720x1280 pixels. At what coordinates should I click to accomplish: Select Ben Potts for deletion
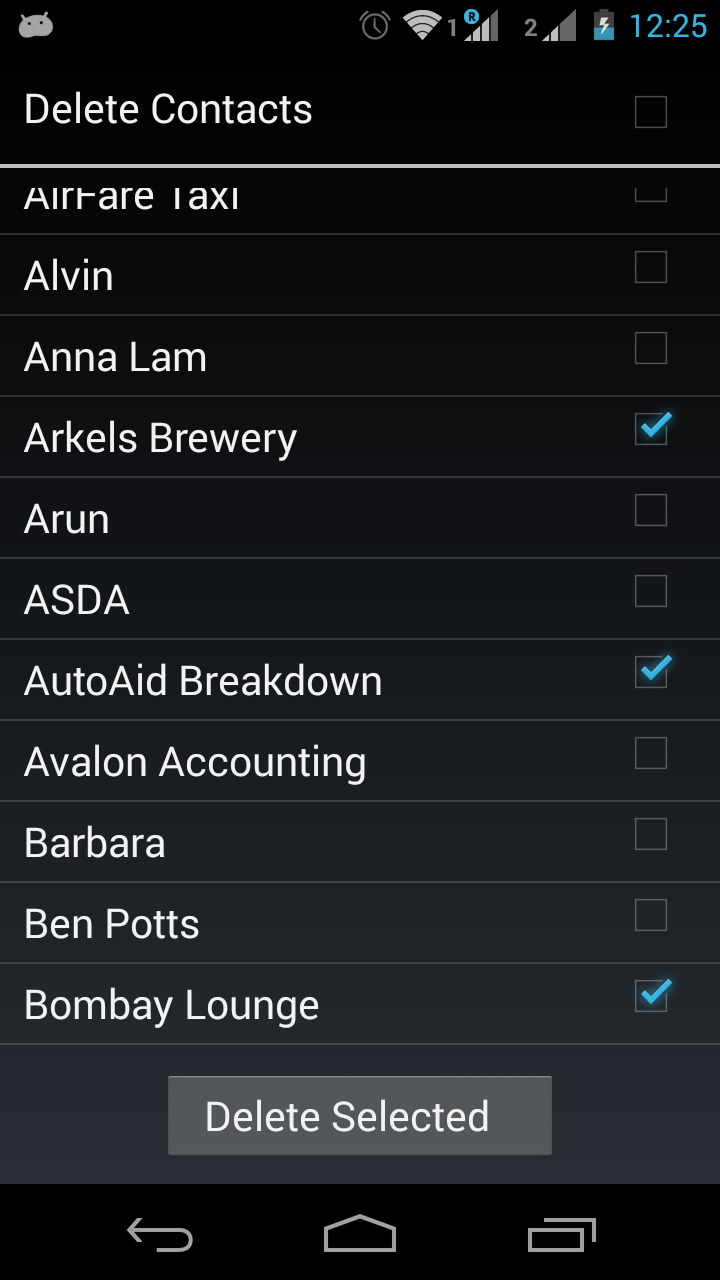pos(650,915)
